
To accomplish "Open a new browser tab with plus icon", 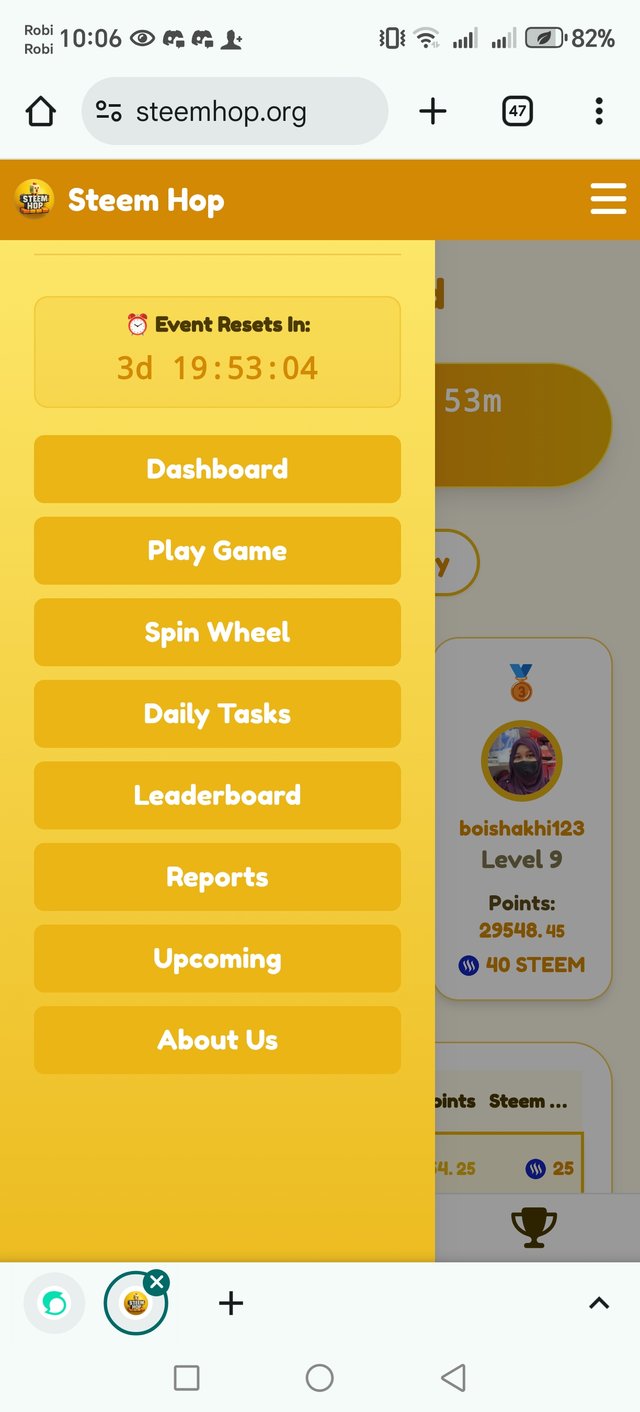I will (433, 111).
